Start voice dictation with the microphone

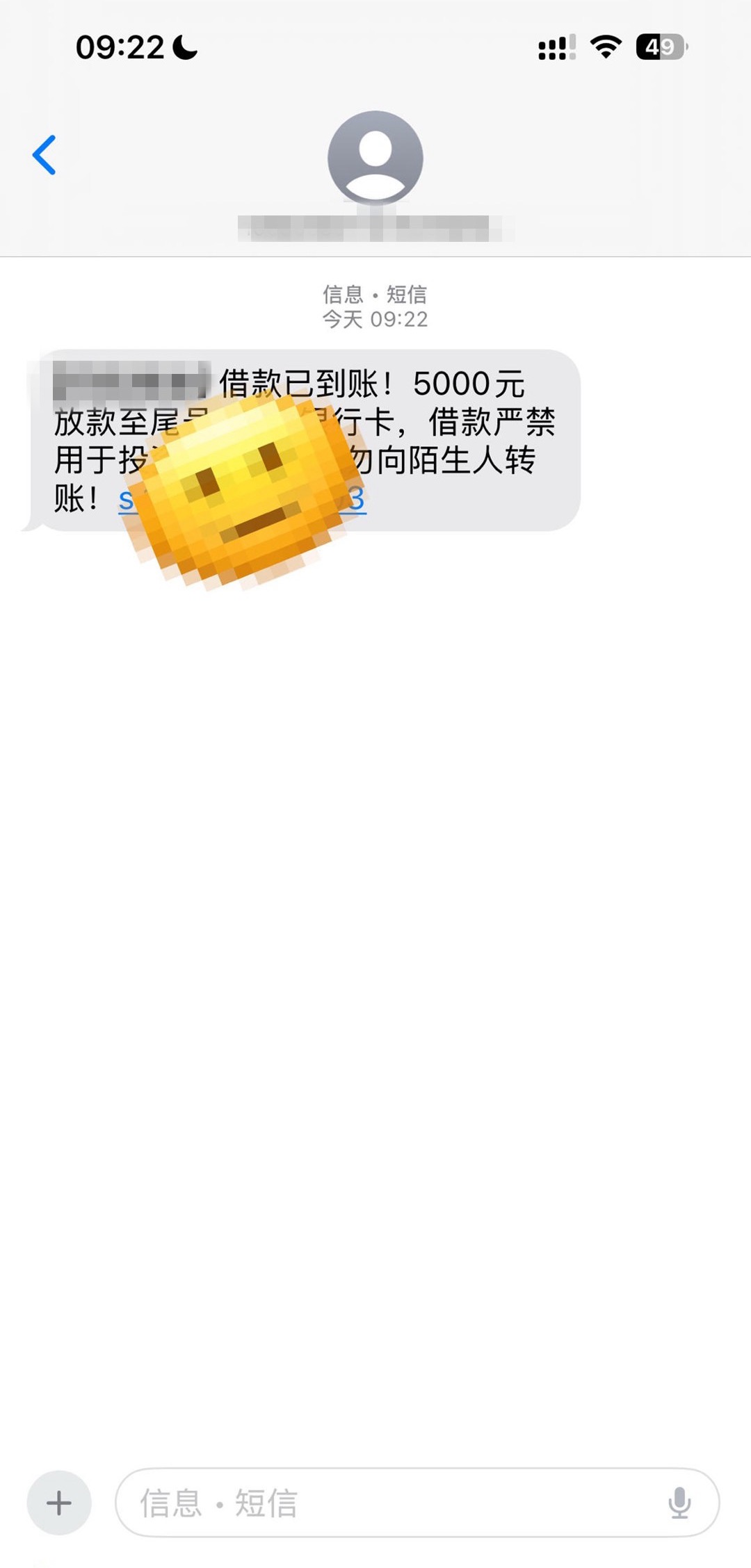point(679,1503)
